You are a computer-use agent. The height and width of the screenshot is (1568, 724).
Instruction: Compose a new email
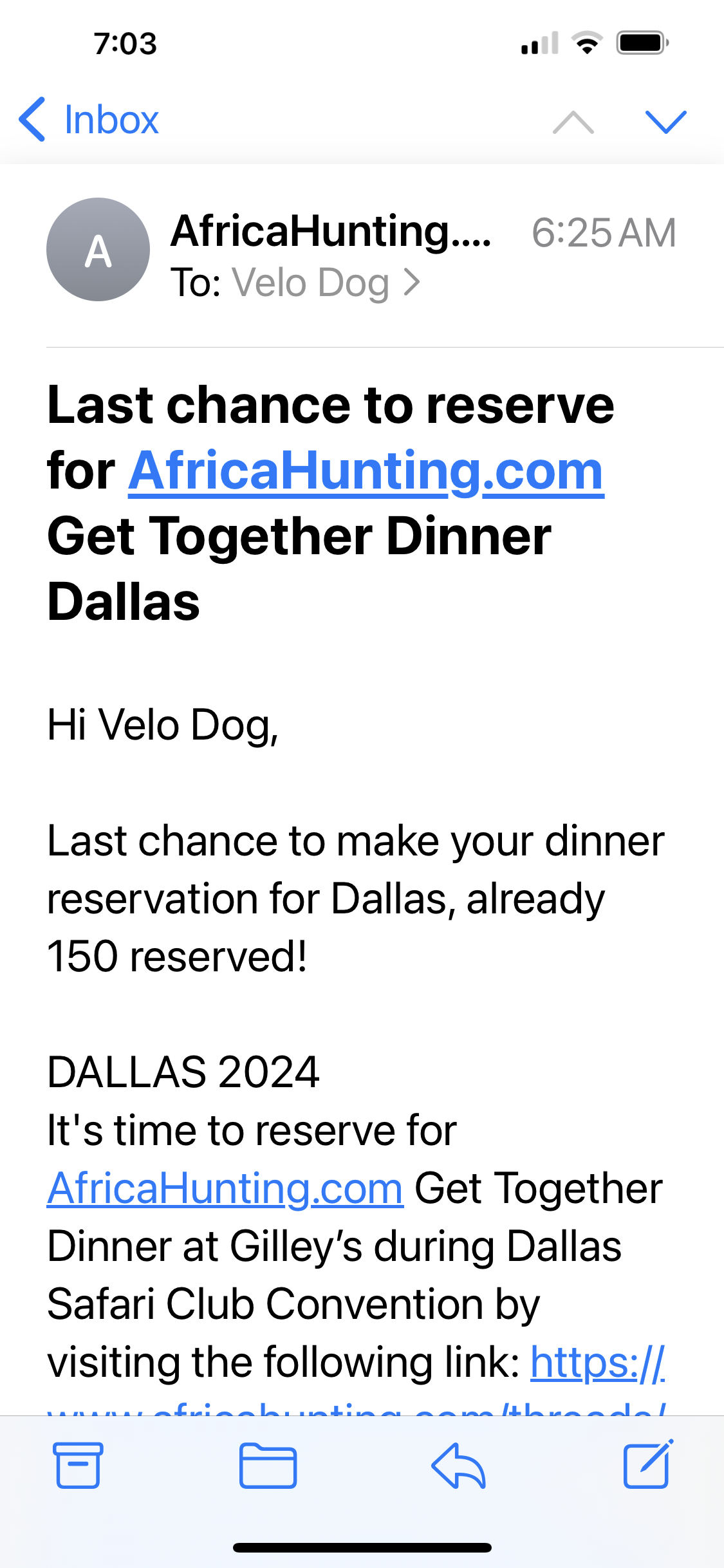648,1464
